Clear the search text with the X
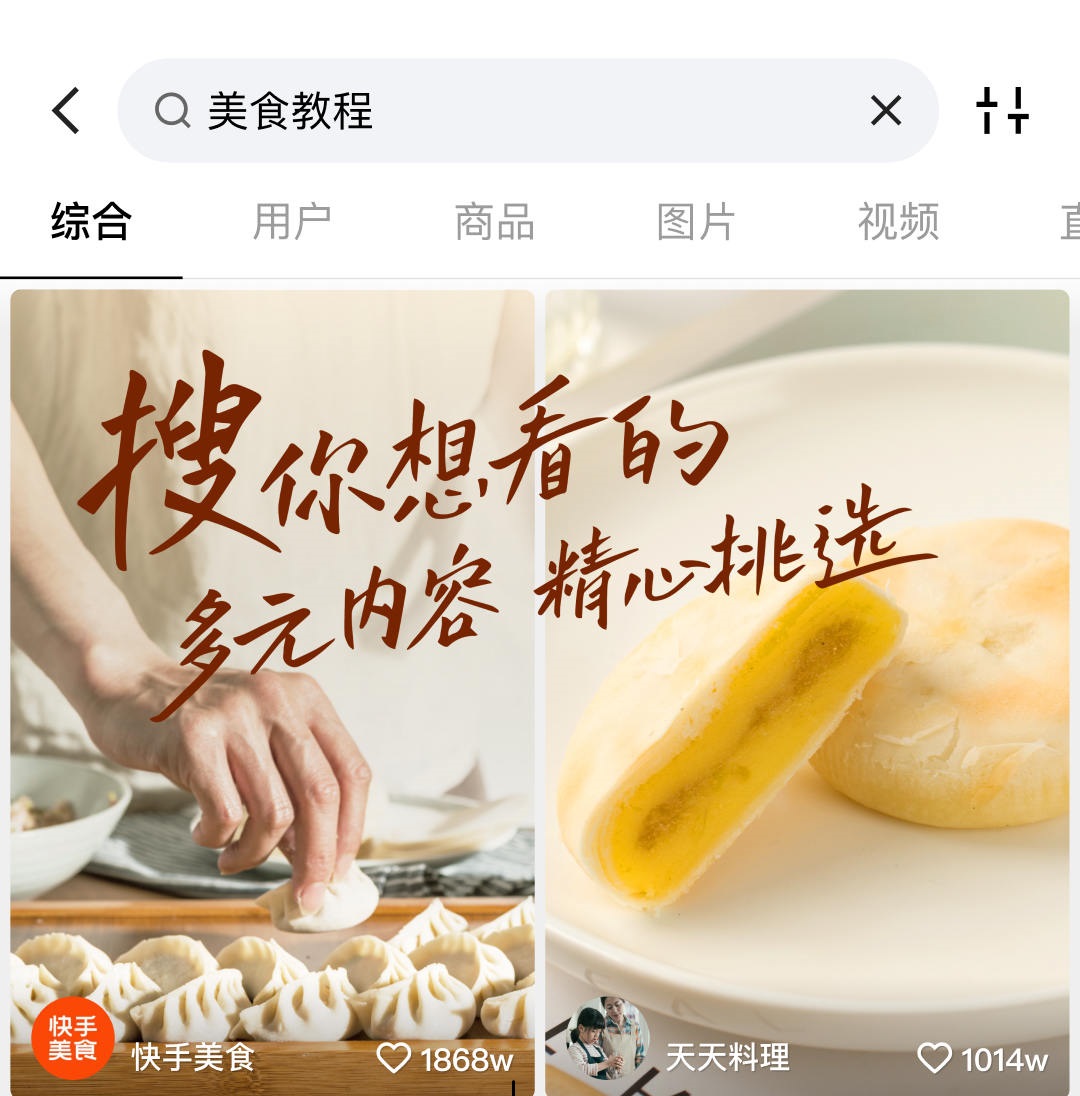Image resolution: width=1080 pixels, height=1096 pixels. pyautogui.click(x=886, y=110)
